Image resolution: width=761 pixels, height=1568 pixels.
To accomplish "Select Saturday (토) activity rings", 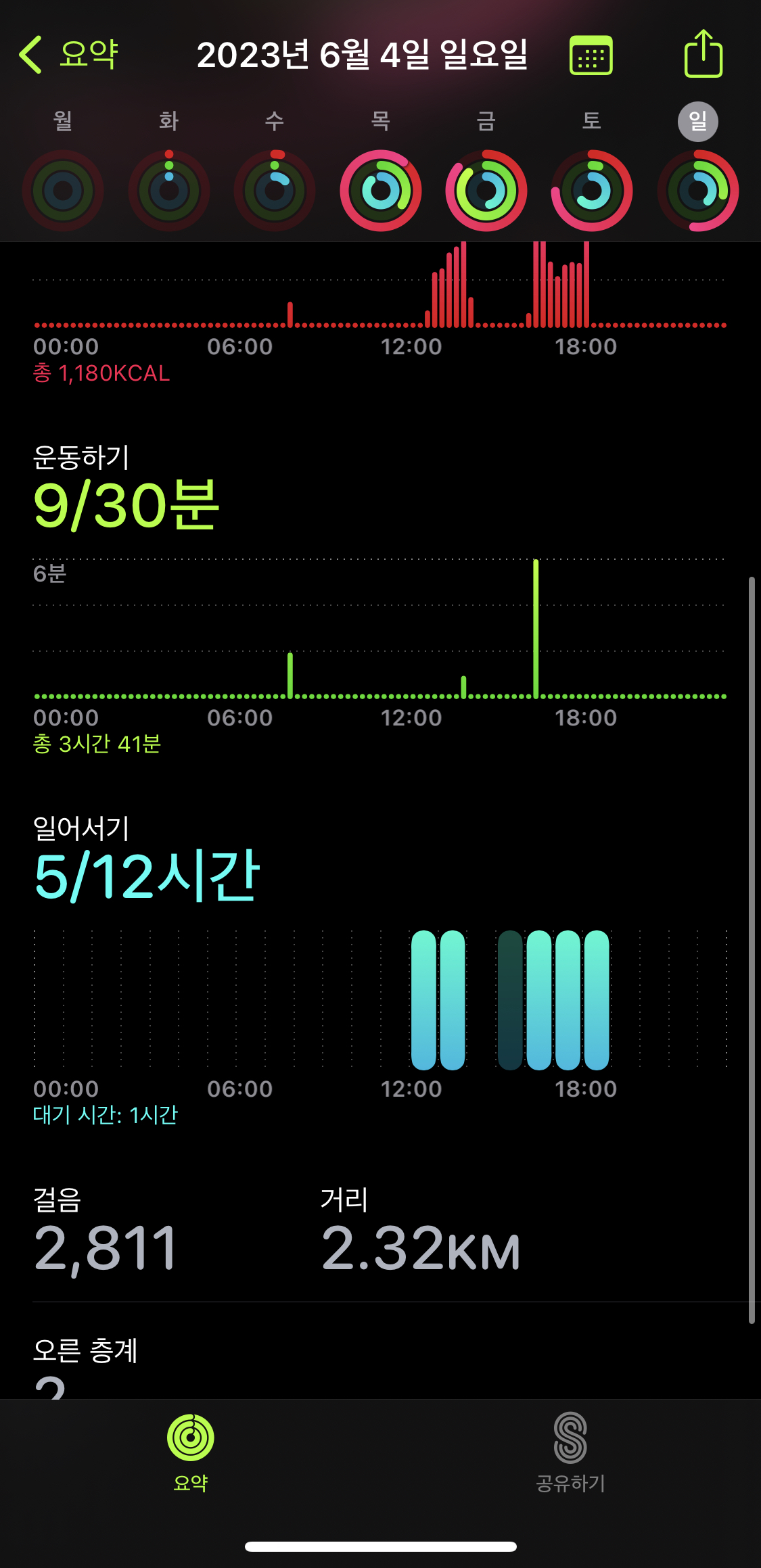I will pyautogui.click(x=592, y=191).
